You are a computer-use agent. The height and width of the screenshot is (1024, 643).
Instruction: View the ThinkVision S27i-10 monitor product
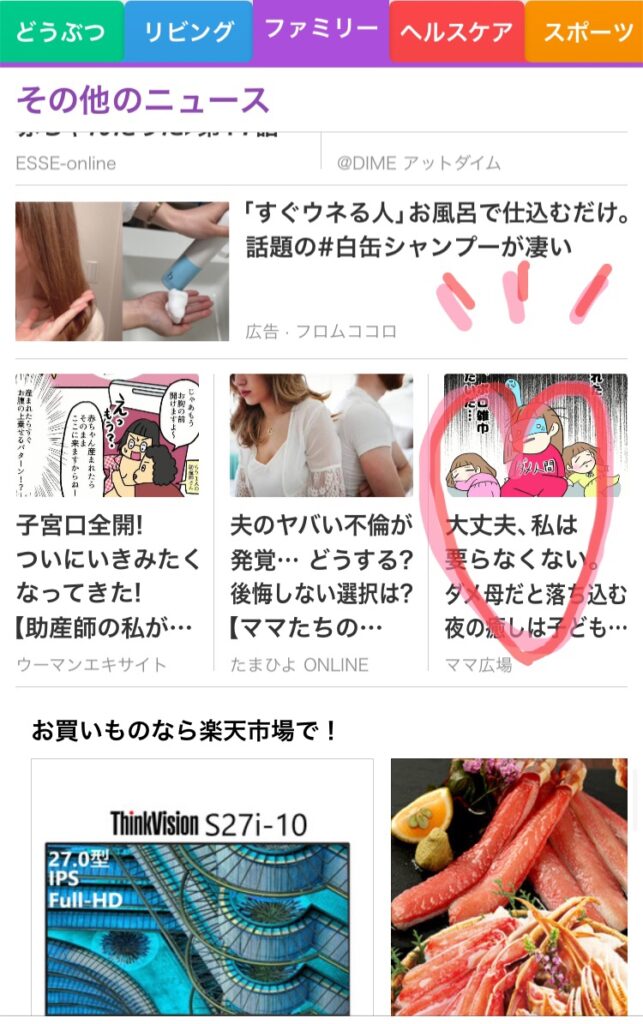coord(202,890)
